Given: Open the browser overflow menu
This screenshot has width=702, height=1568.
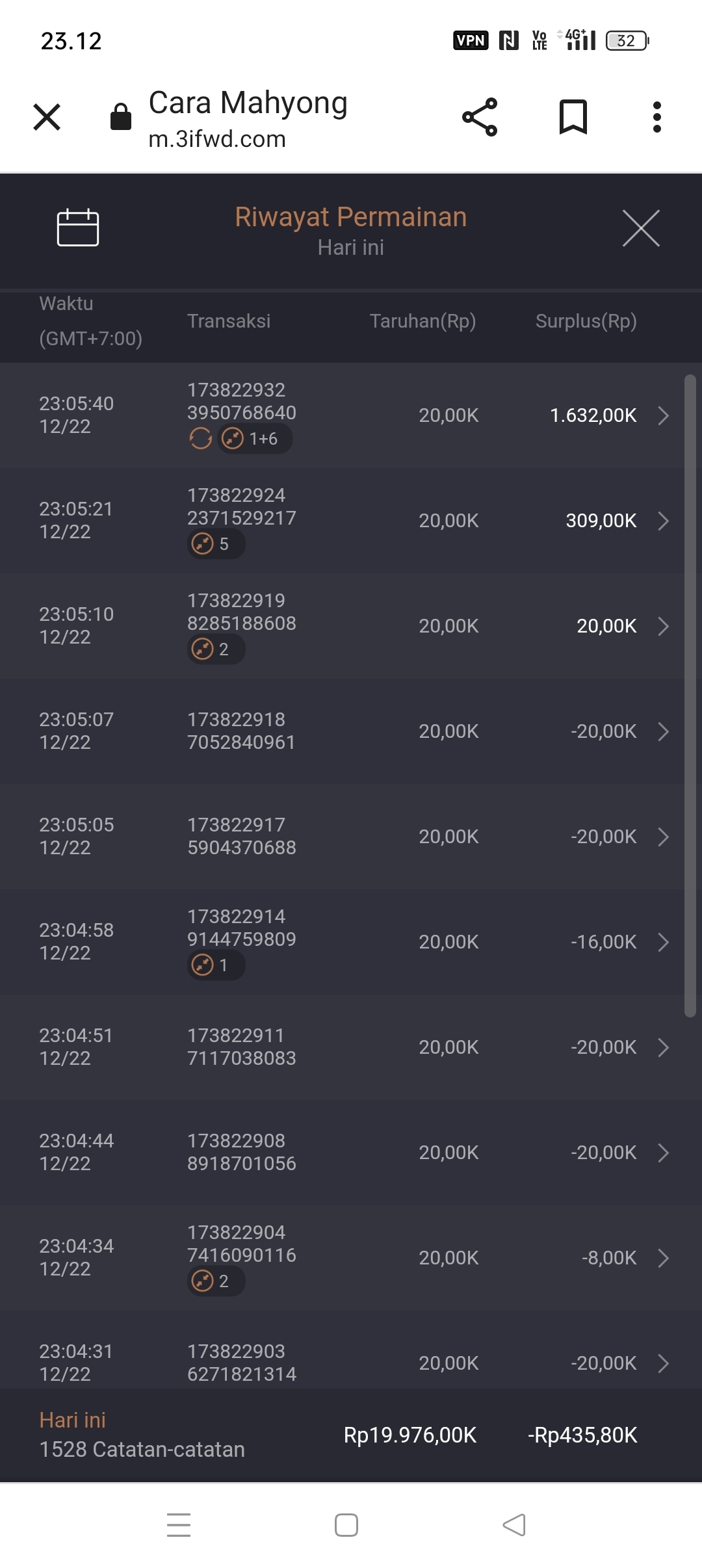Looking at the screenshot, I should point(657,117).
